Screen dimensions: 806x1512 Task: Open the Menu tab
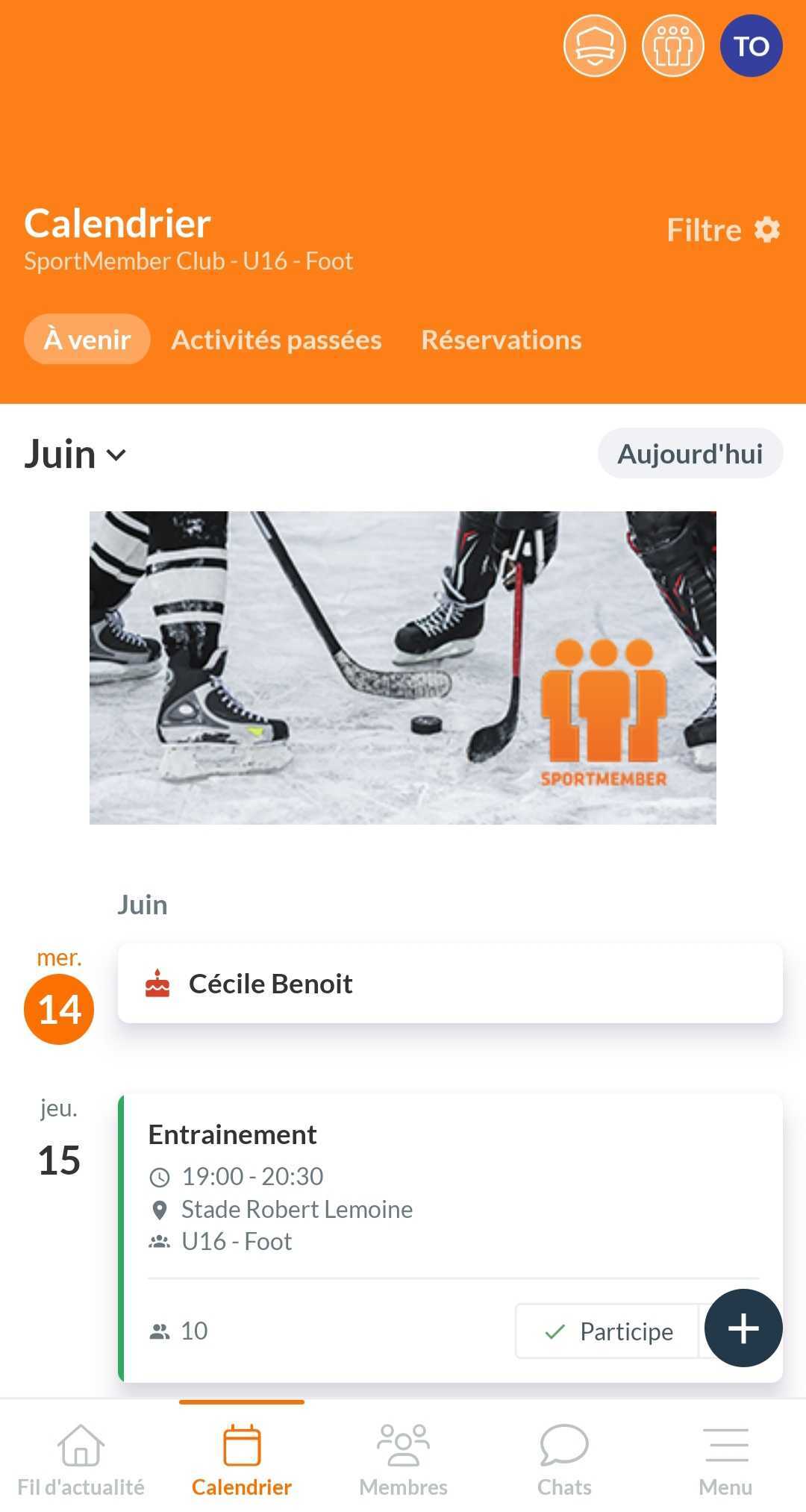click(x=725, y=1460)
